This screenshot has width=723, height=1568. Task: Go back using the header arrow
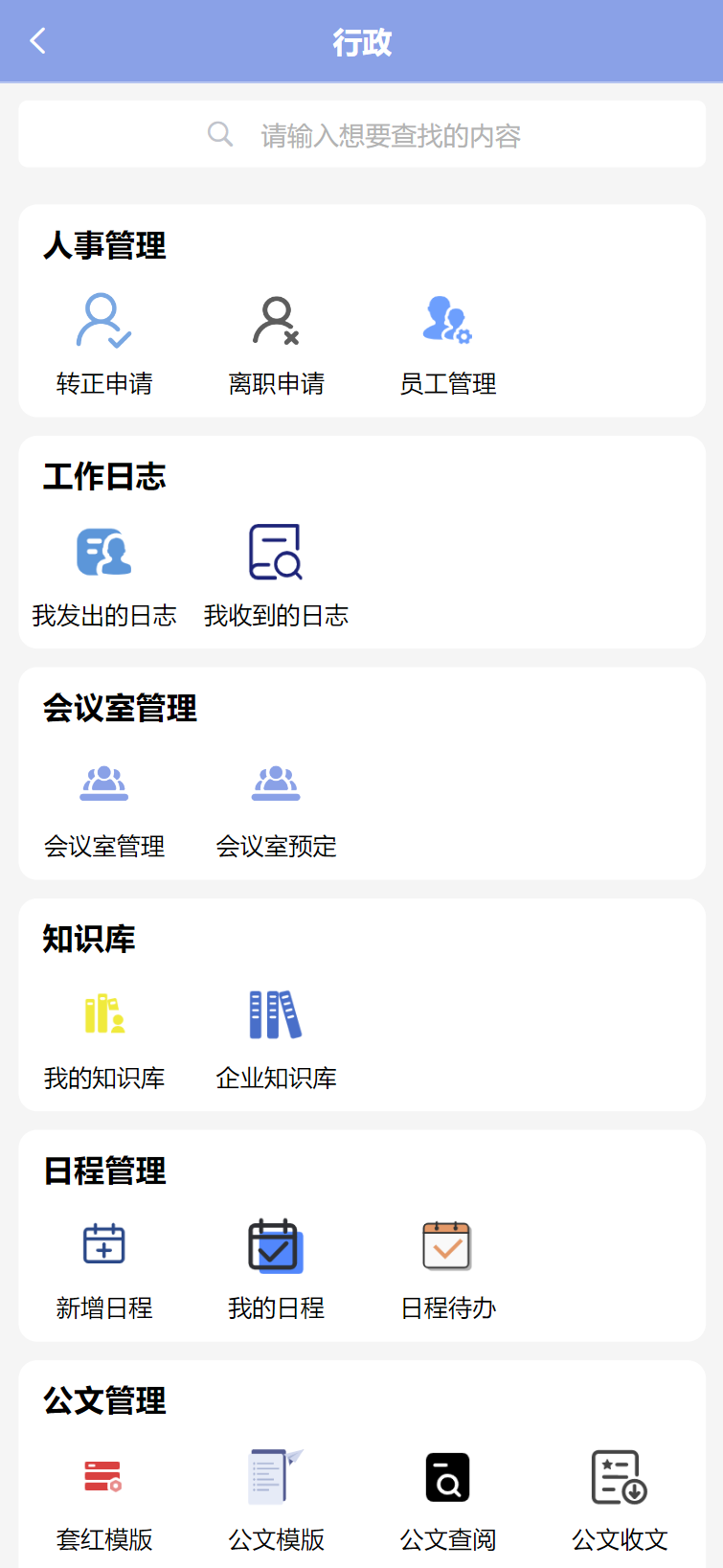38,41
